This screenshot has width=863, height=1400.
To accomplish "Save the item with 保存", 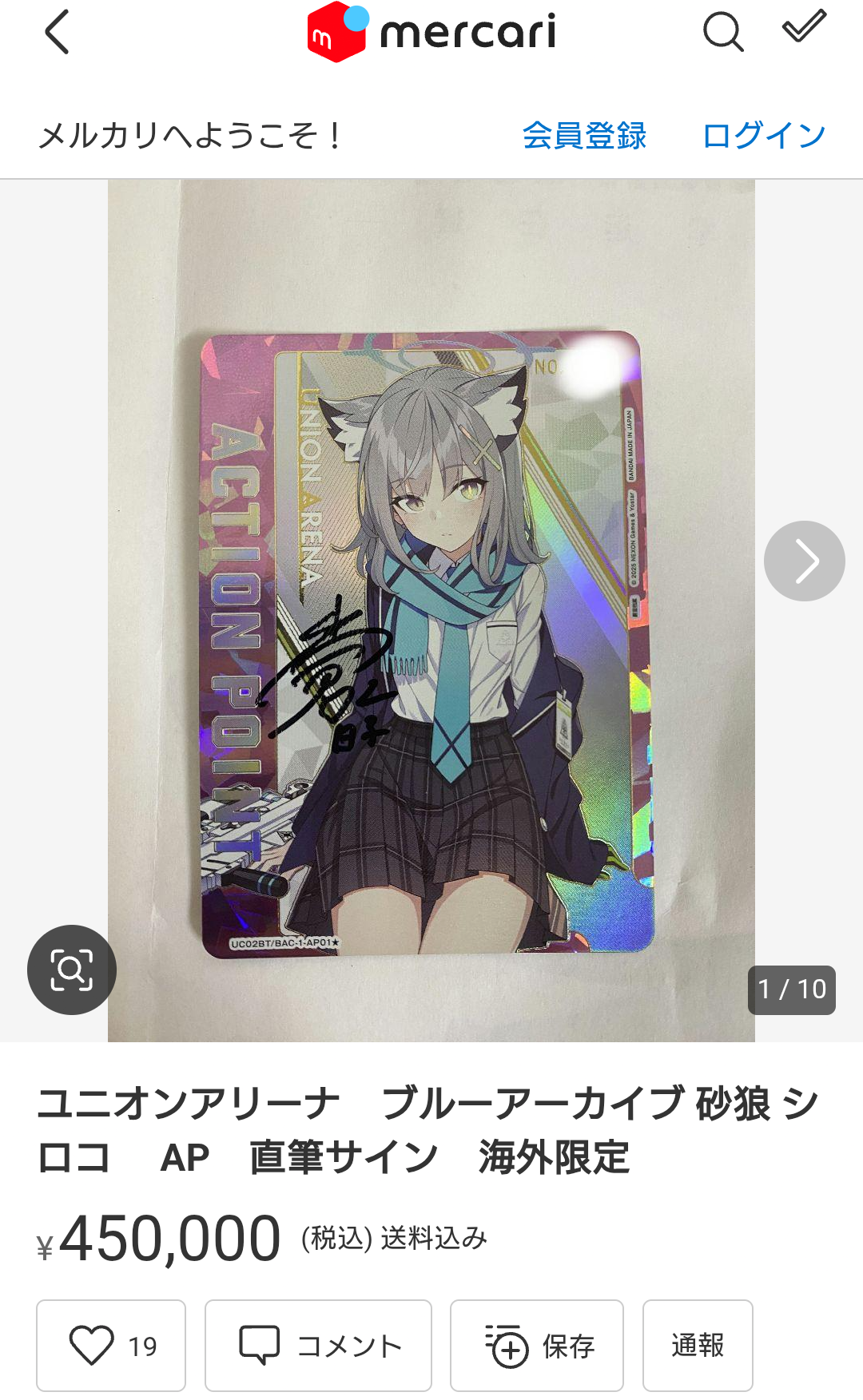I will (537, 1346).
